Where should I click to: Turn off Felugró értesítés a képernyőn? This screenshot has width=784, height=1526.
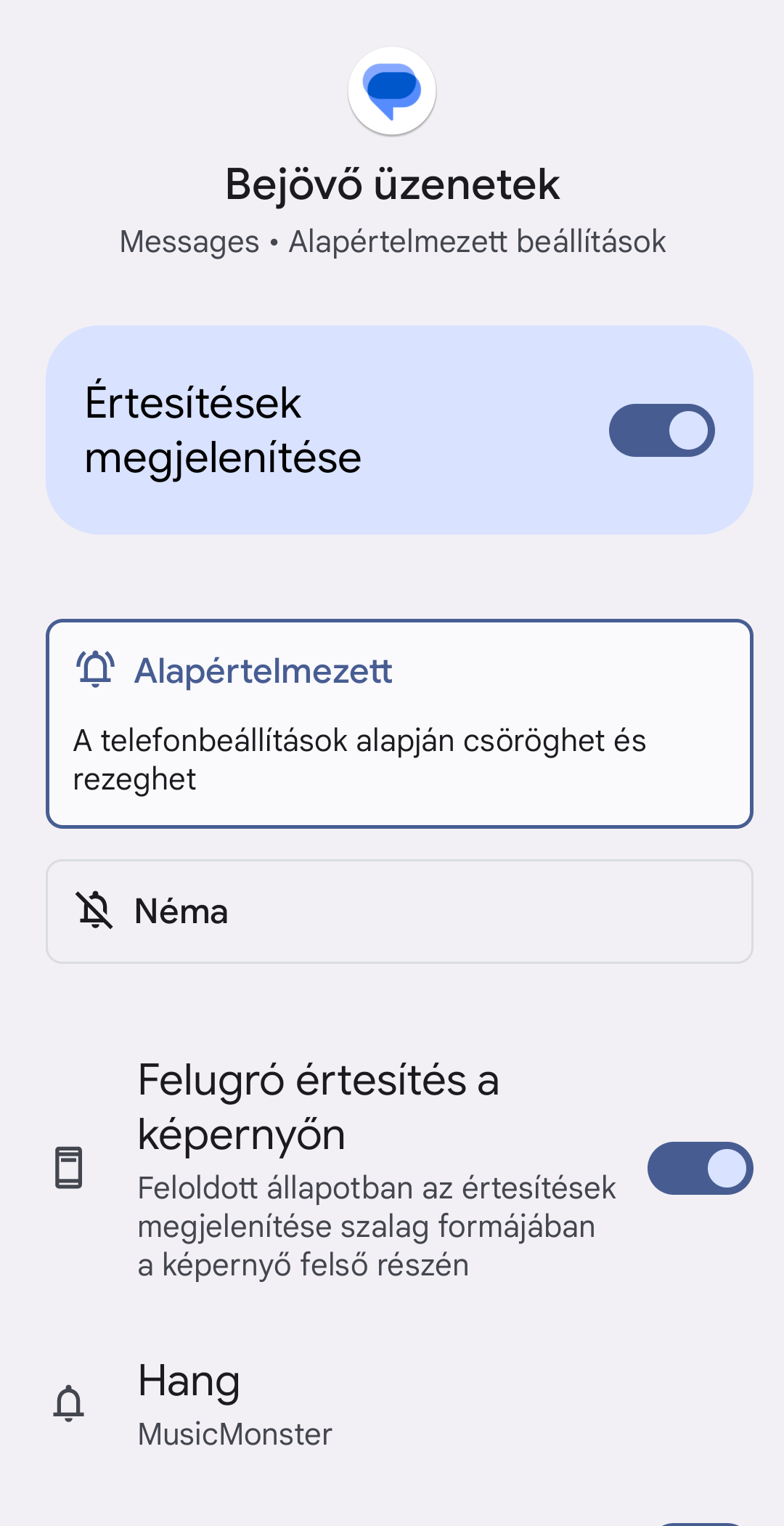coord(699,1168)
